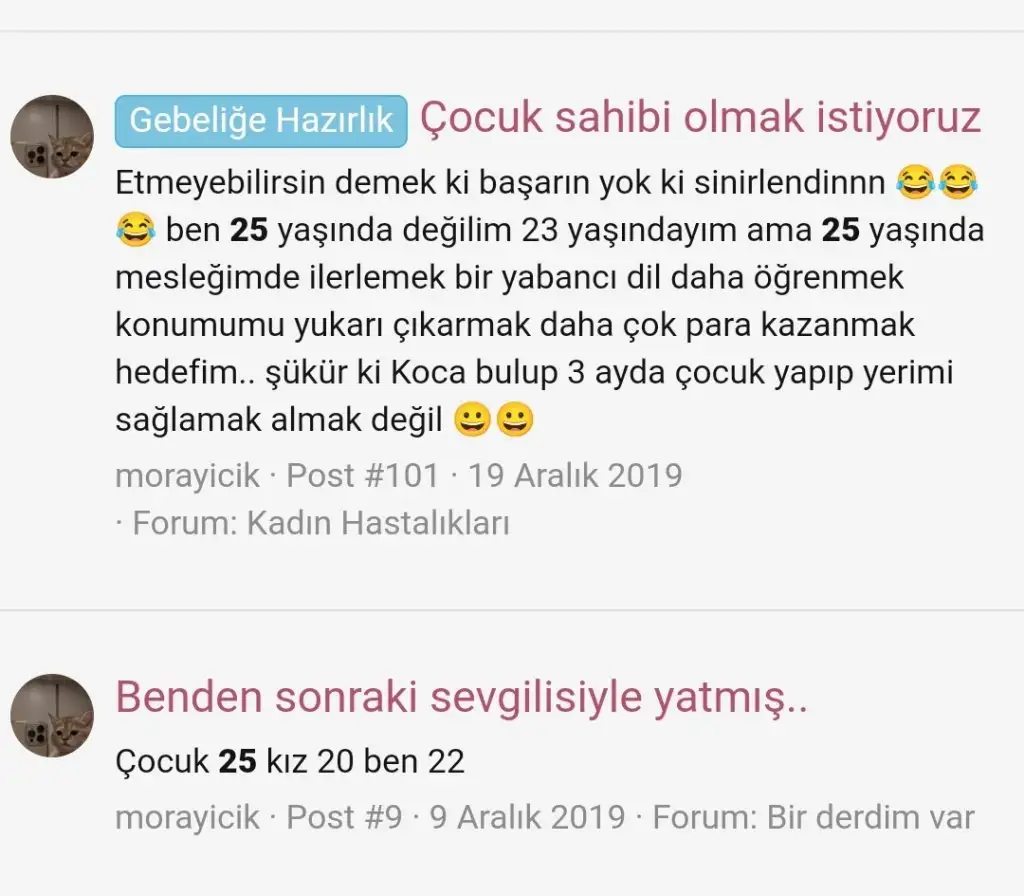Open avatar beside 'Benden sonraki sevgilisiyle yatmış..' result
The image size is (1024, 896).
52,715
